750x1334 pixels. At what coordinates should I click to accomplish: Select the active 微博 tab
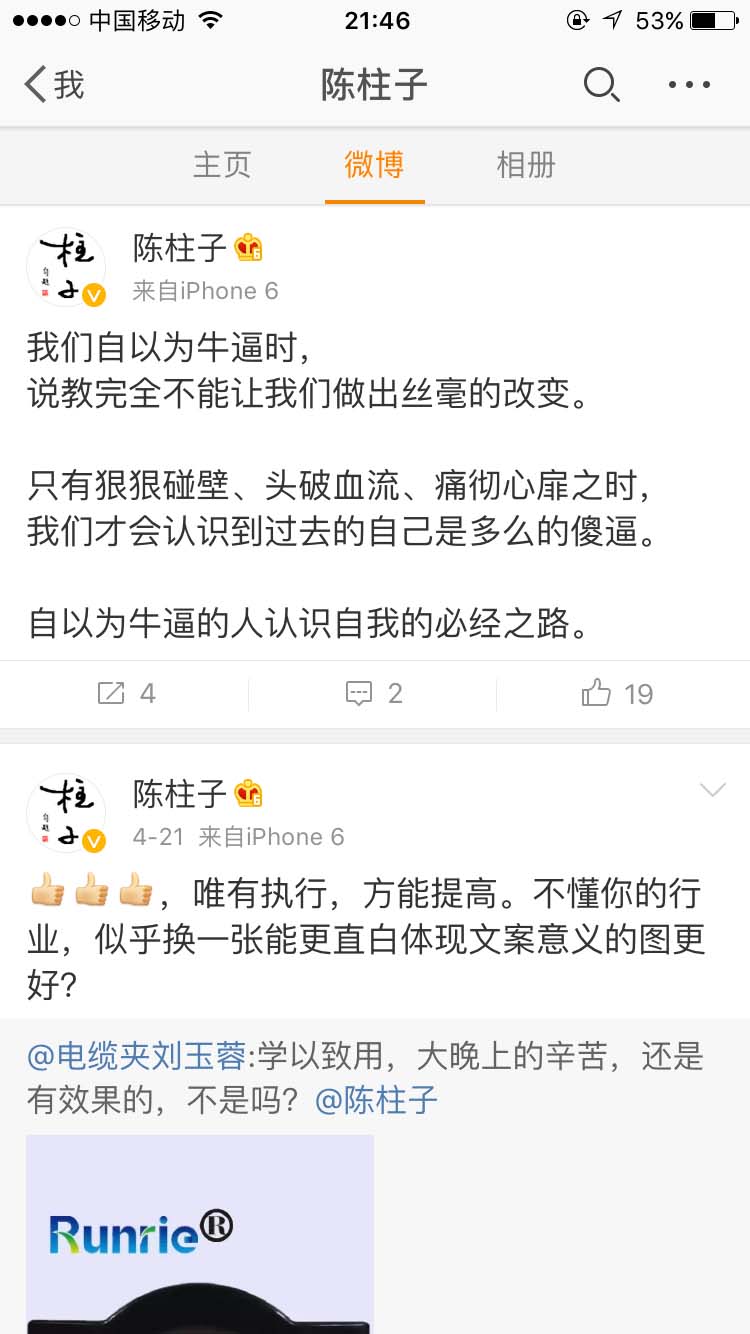(374, 165)
